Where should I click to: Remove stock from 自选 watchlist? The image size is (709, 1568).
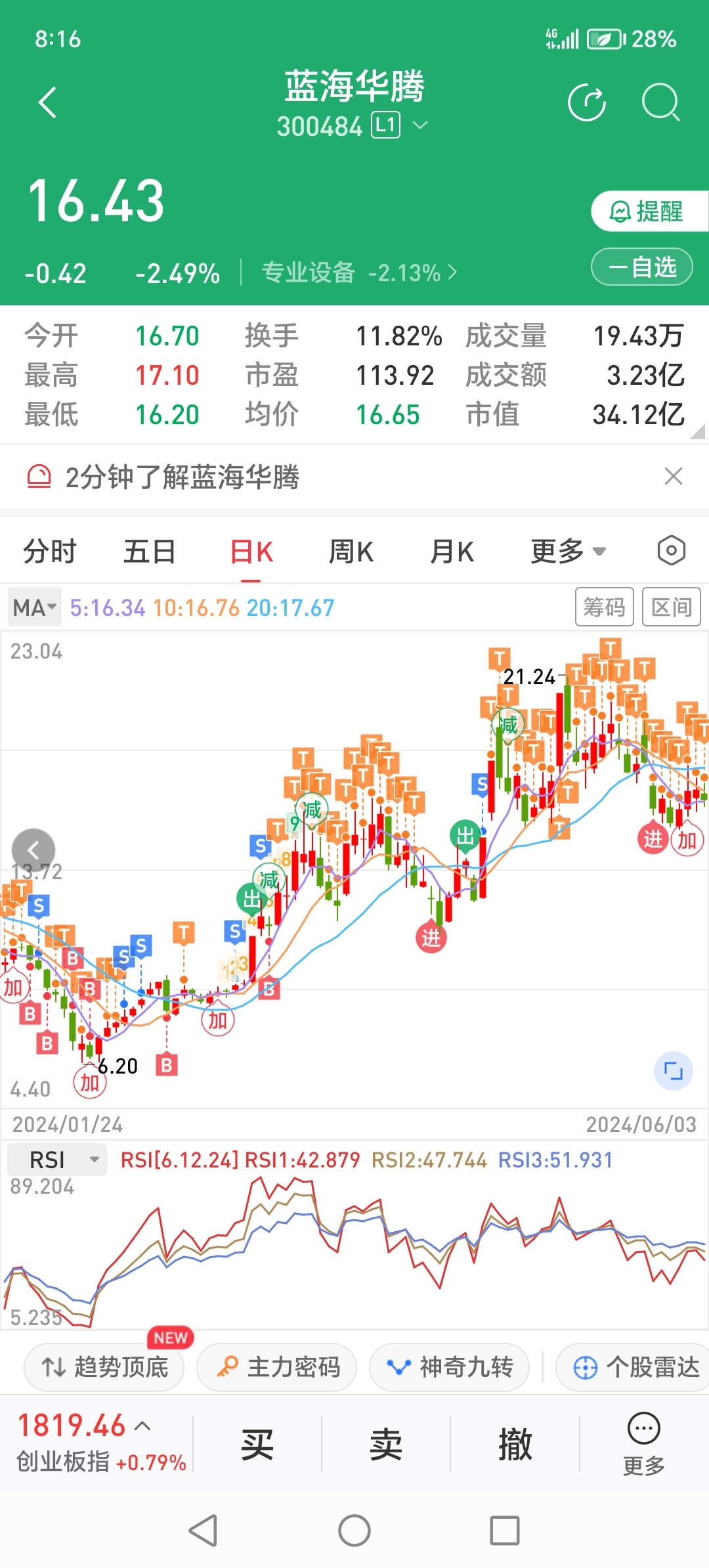pyautogui.click(x=642, y=267)
